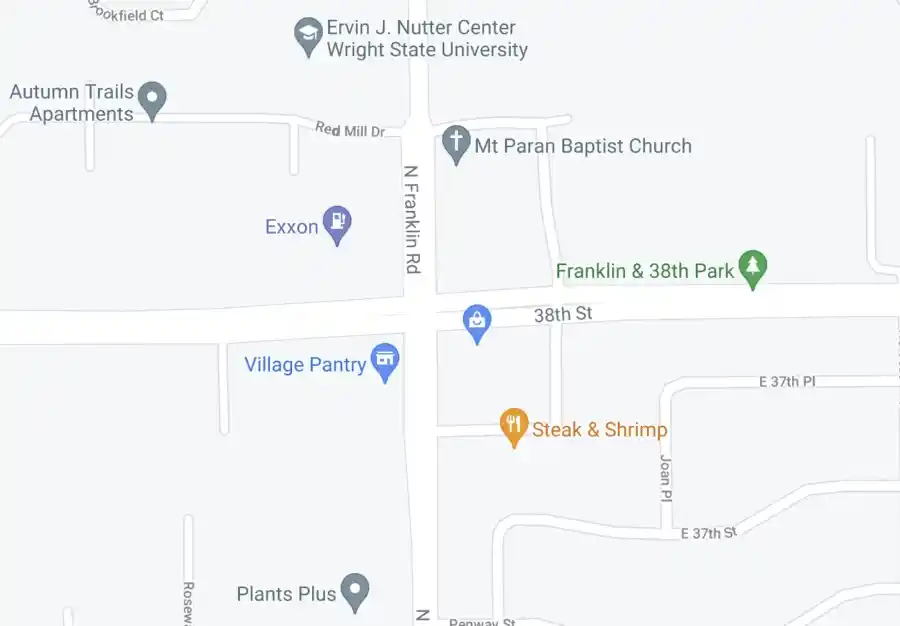Tap the shopping bag pin on 38th St
The height and width of the screenshot is (626, 900).
[477, 322]
